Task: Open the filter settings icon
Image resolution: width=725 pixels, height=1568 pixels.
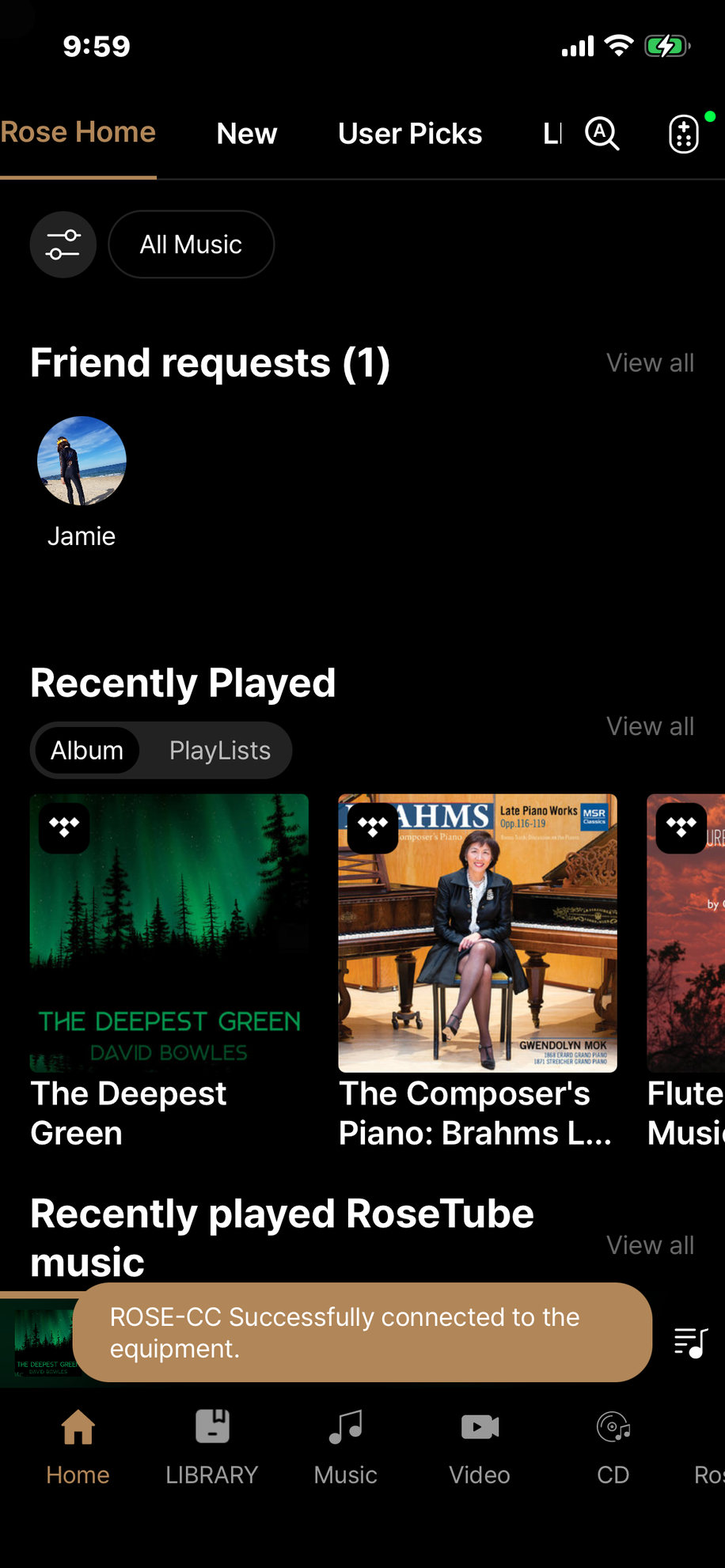Action: 63,244
